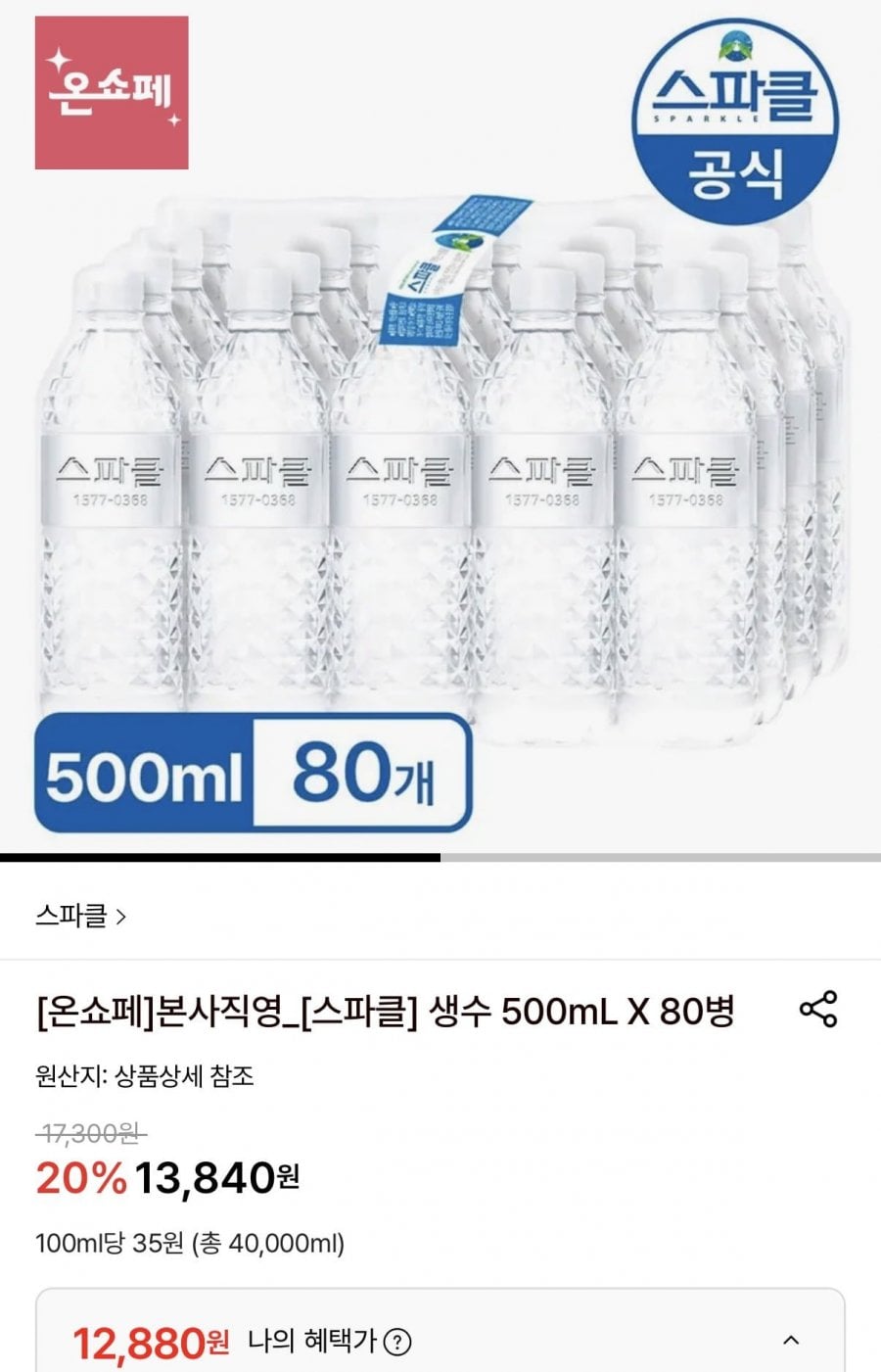This screenshot has width=881, height=1372.
Task: Open the 나의 혜택가 help icon
Action: [x=396, y=1342]
